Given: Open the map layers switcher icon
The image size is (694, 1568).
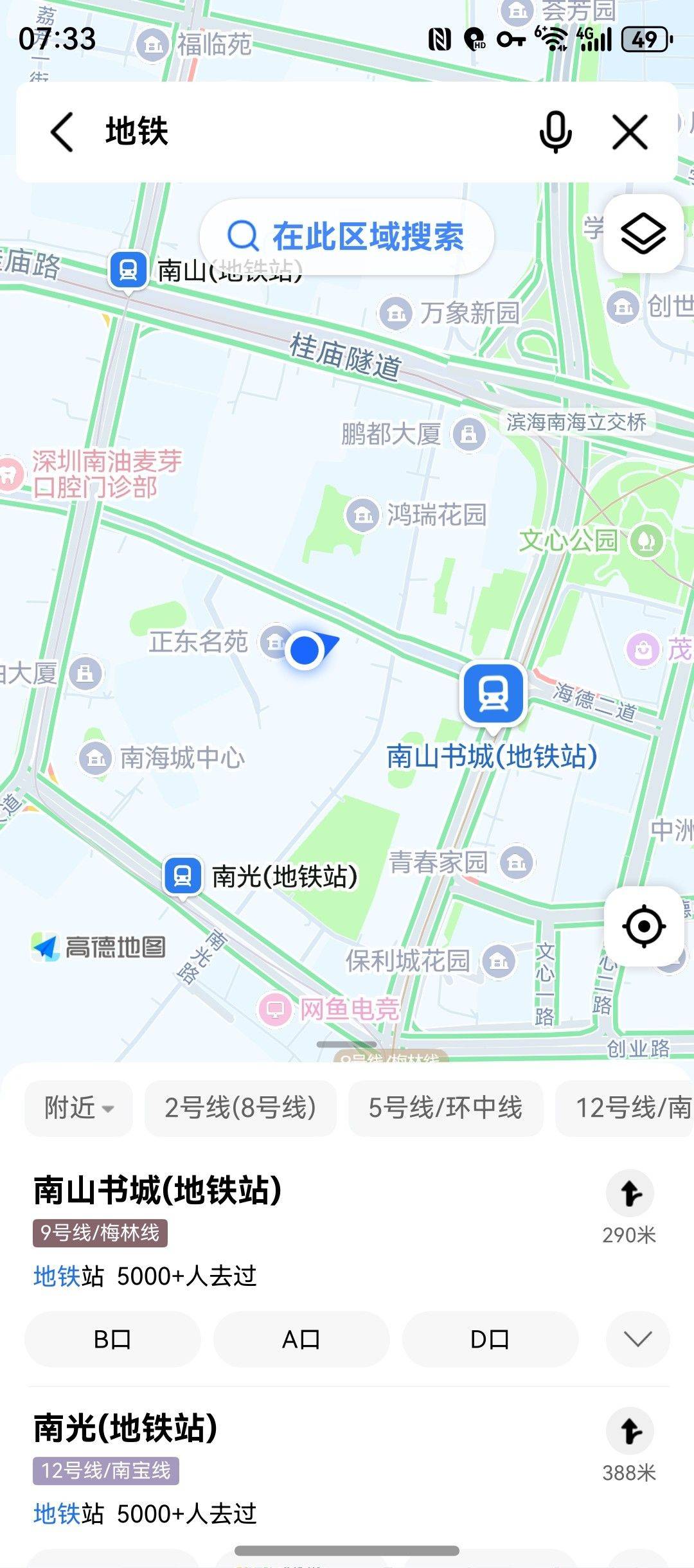Looking at the screenshot, I should coord(645,233).
